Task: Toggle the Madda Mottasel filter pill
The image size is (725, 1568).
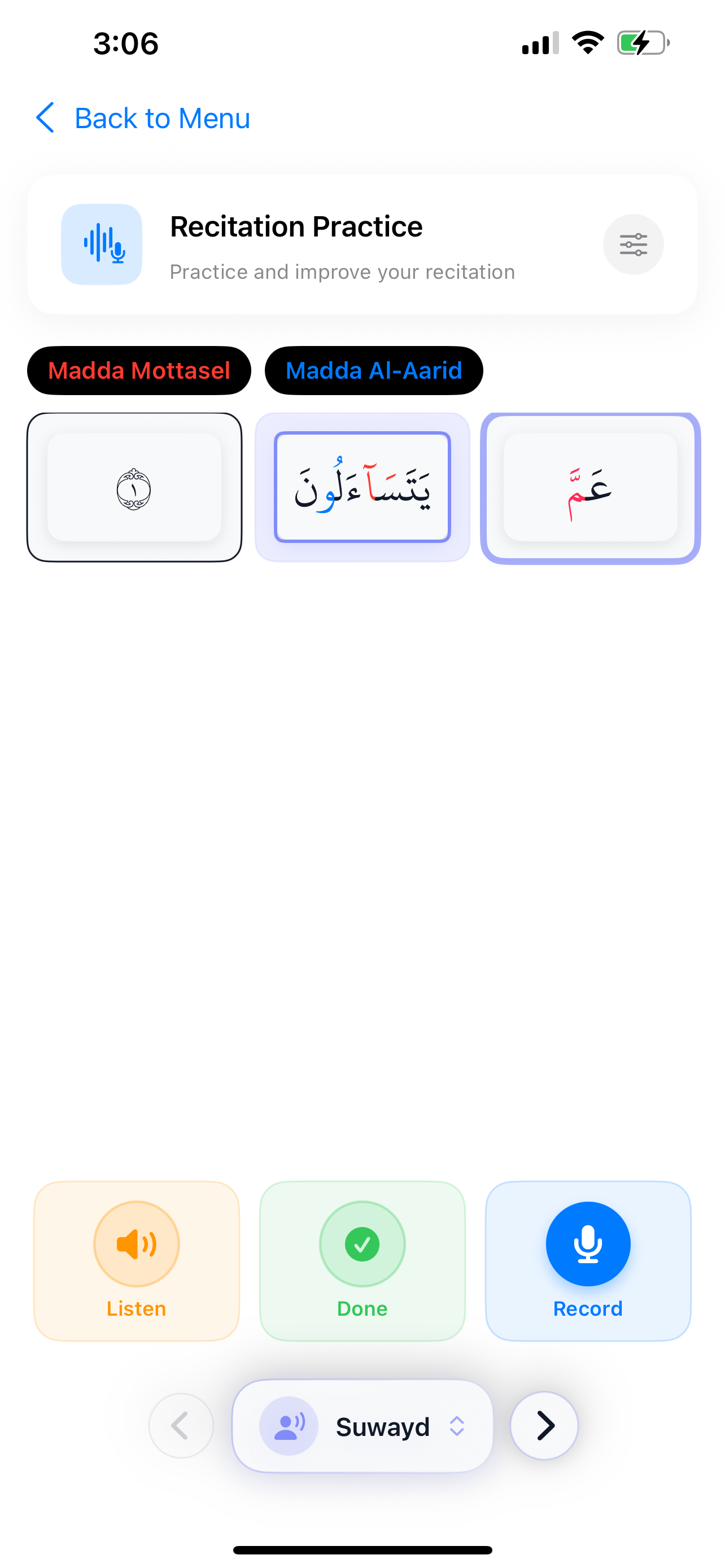Action: point(139,370)
